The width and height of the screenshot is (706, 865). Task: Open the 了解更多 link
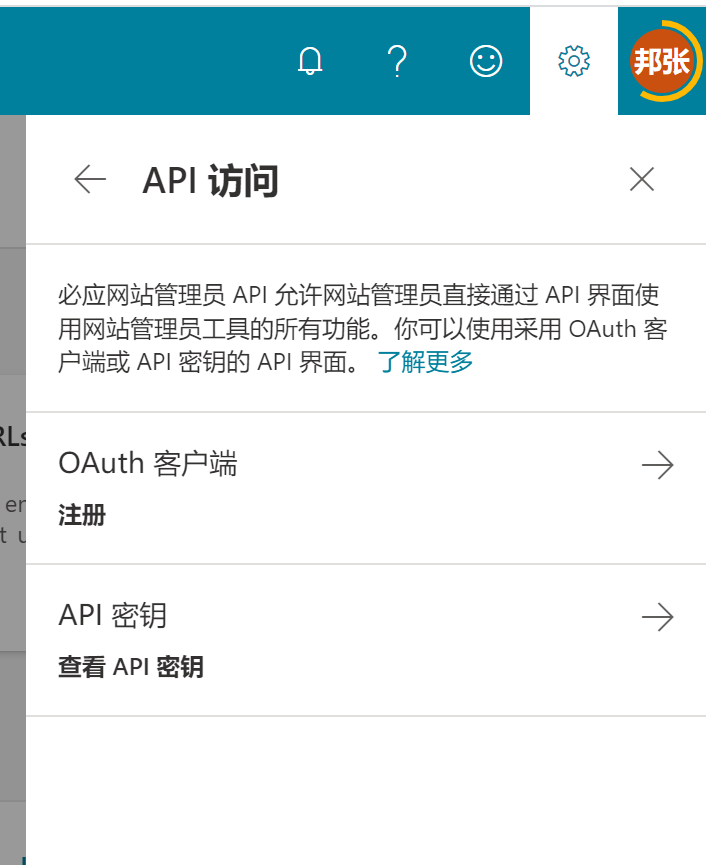[x=425, y=362]
